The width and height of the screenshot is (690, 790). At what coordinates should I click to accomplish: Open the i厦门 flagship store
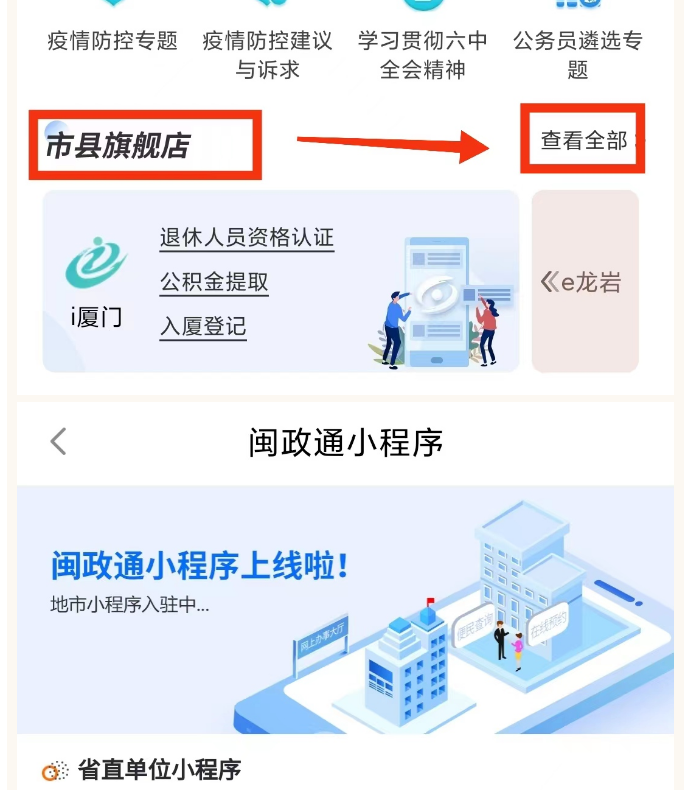click(x=97, y=282)
